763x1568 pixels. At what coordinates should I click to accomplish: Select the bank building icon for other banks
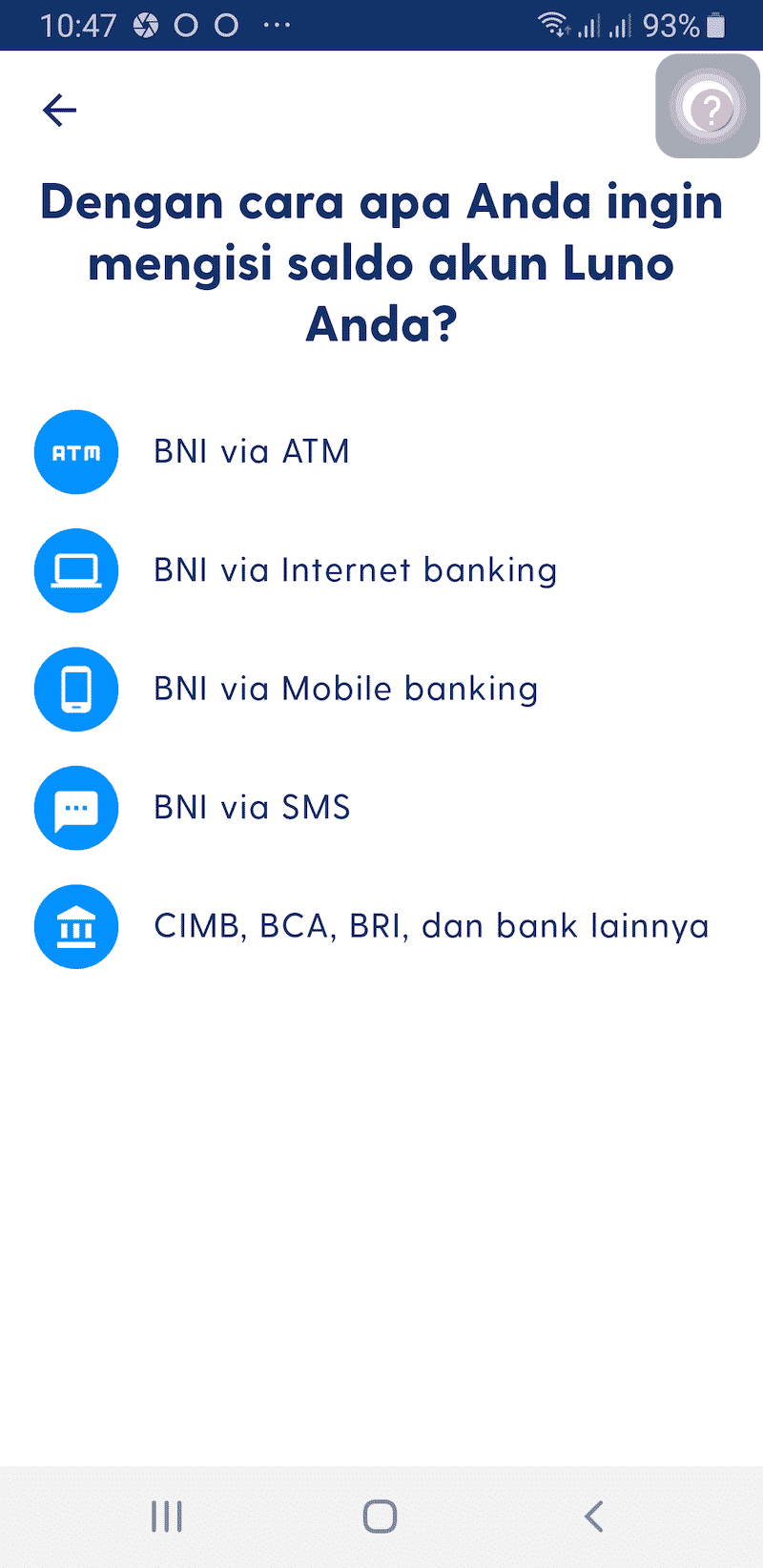[x=76, y=925]
